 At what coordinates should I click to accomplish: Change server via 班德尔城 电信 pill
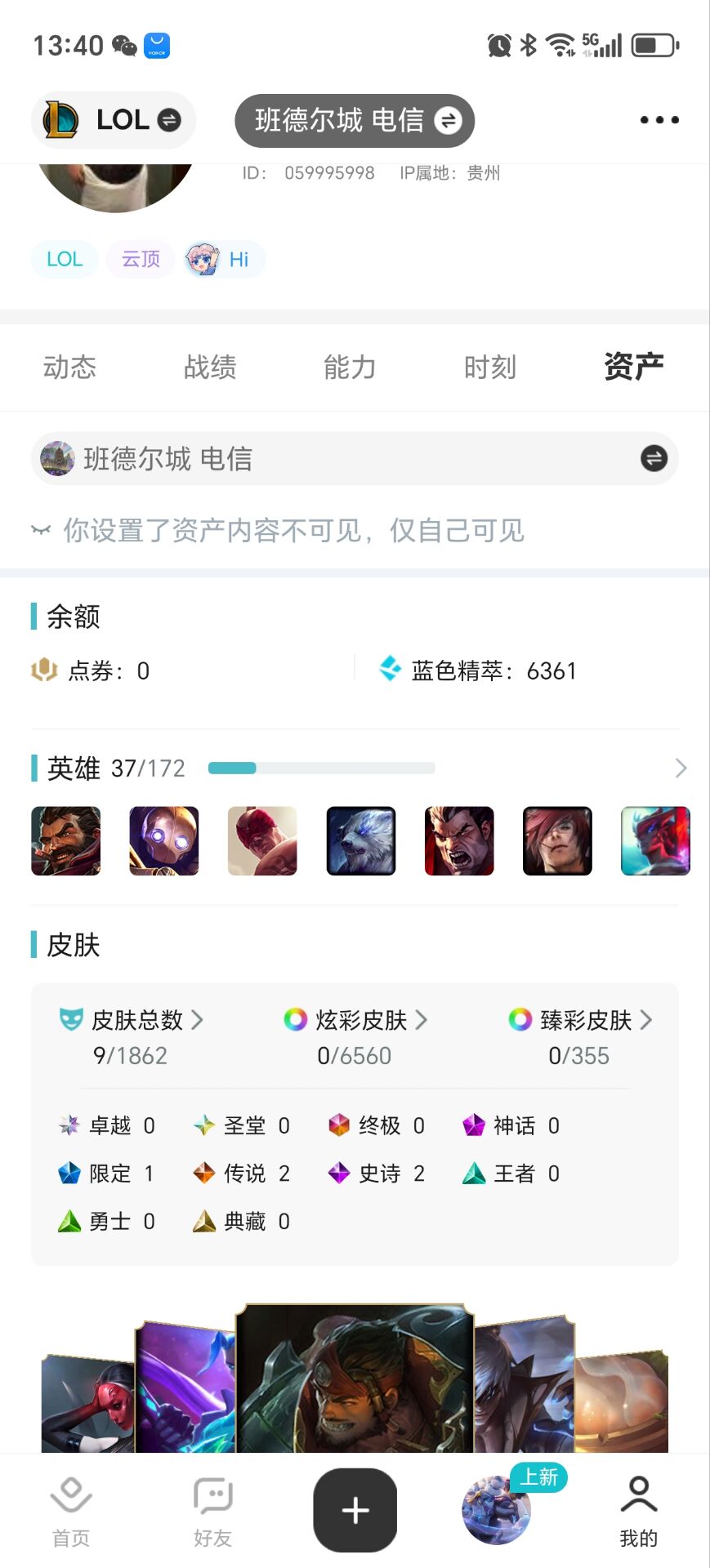point(355,121)
